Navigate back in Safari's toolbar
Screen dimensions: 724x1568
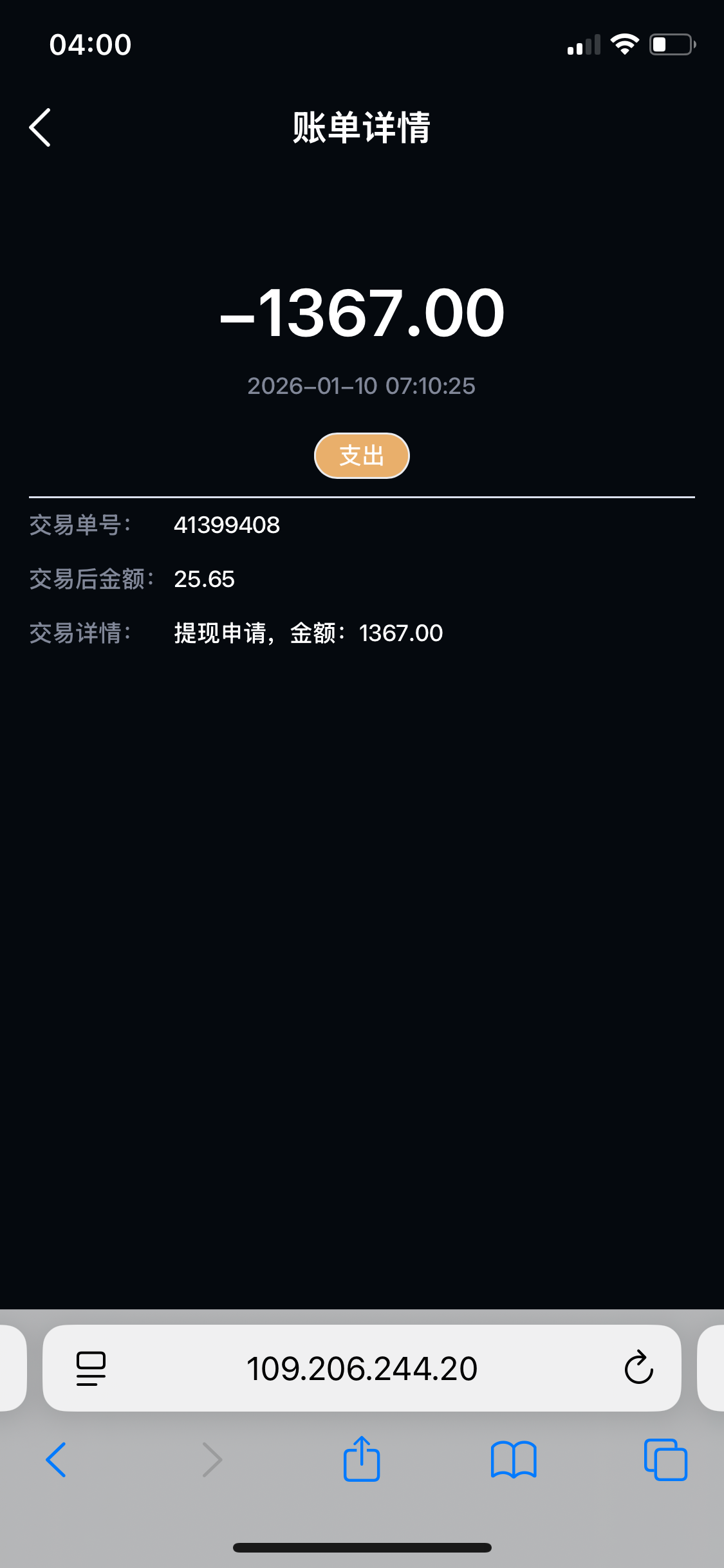click(56, 1460)
